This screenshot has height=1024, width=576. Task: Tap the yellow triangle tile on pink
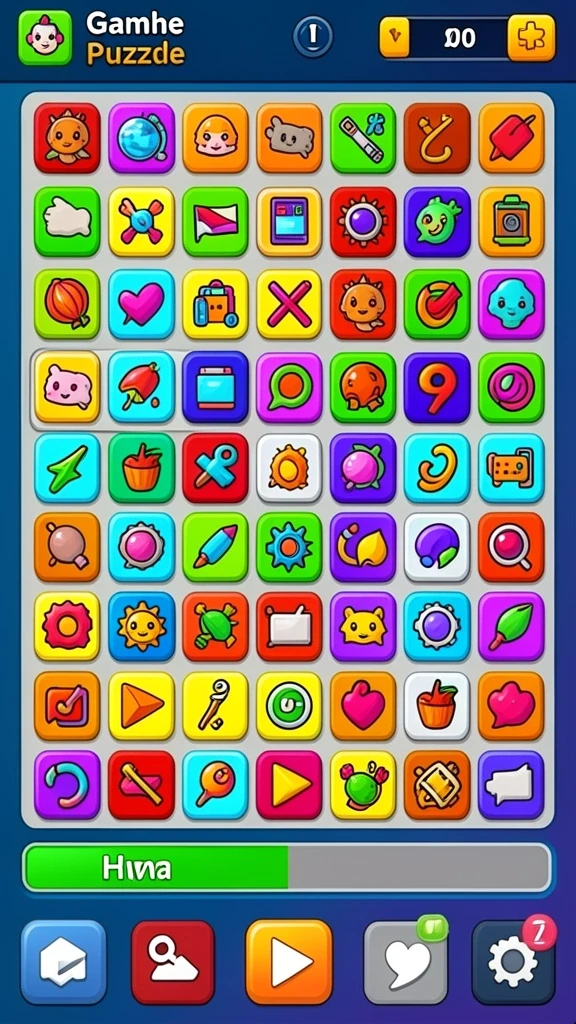coord(289,785)
